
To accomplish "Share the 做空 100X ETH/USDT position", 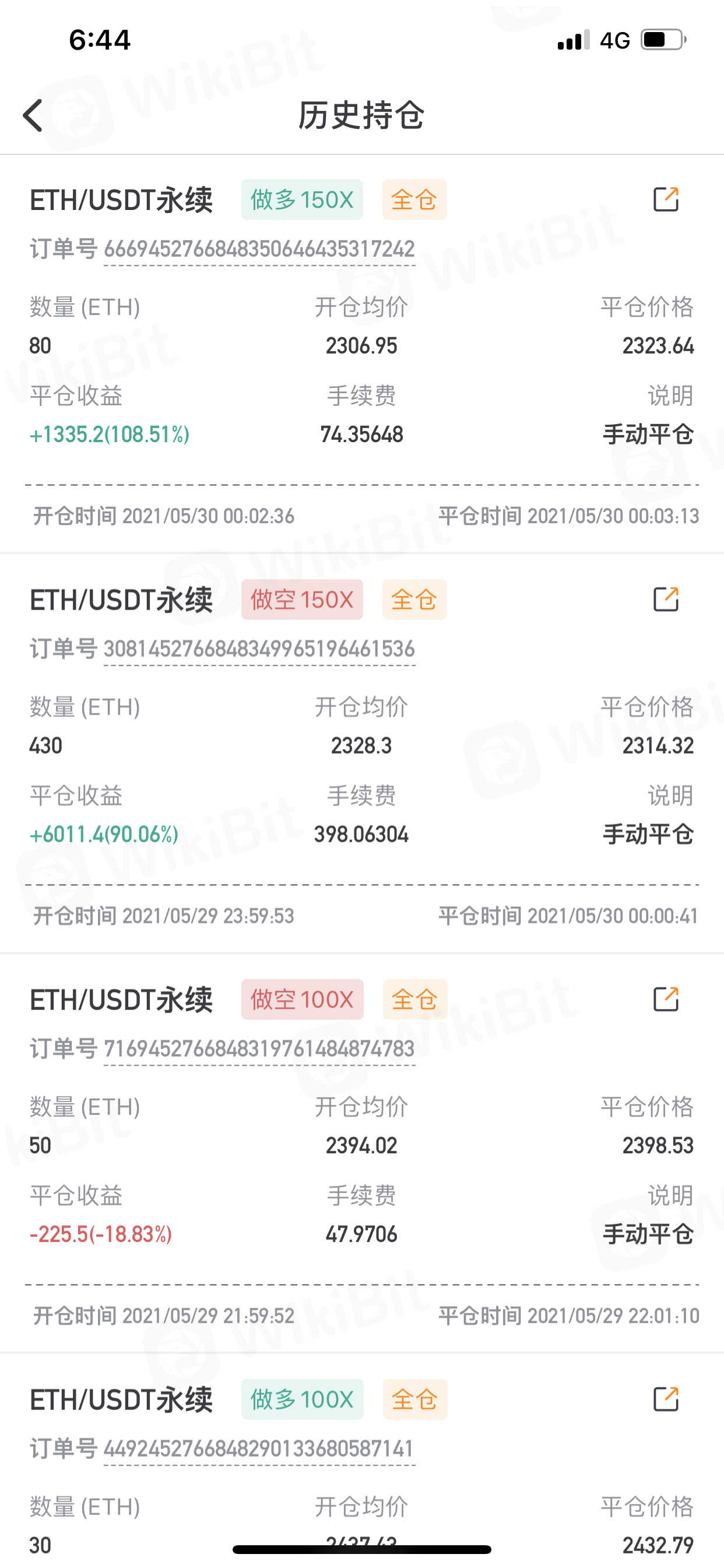I will 665,999.
